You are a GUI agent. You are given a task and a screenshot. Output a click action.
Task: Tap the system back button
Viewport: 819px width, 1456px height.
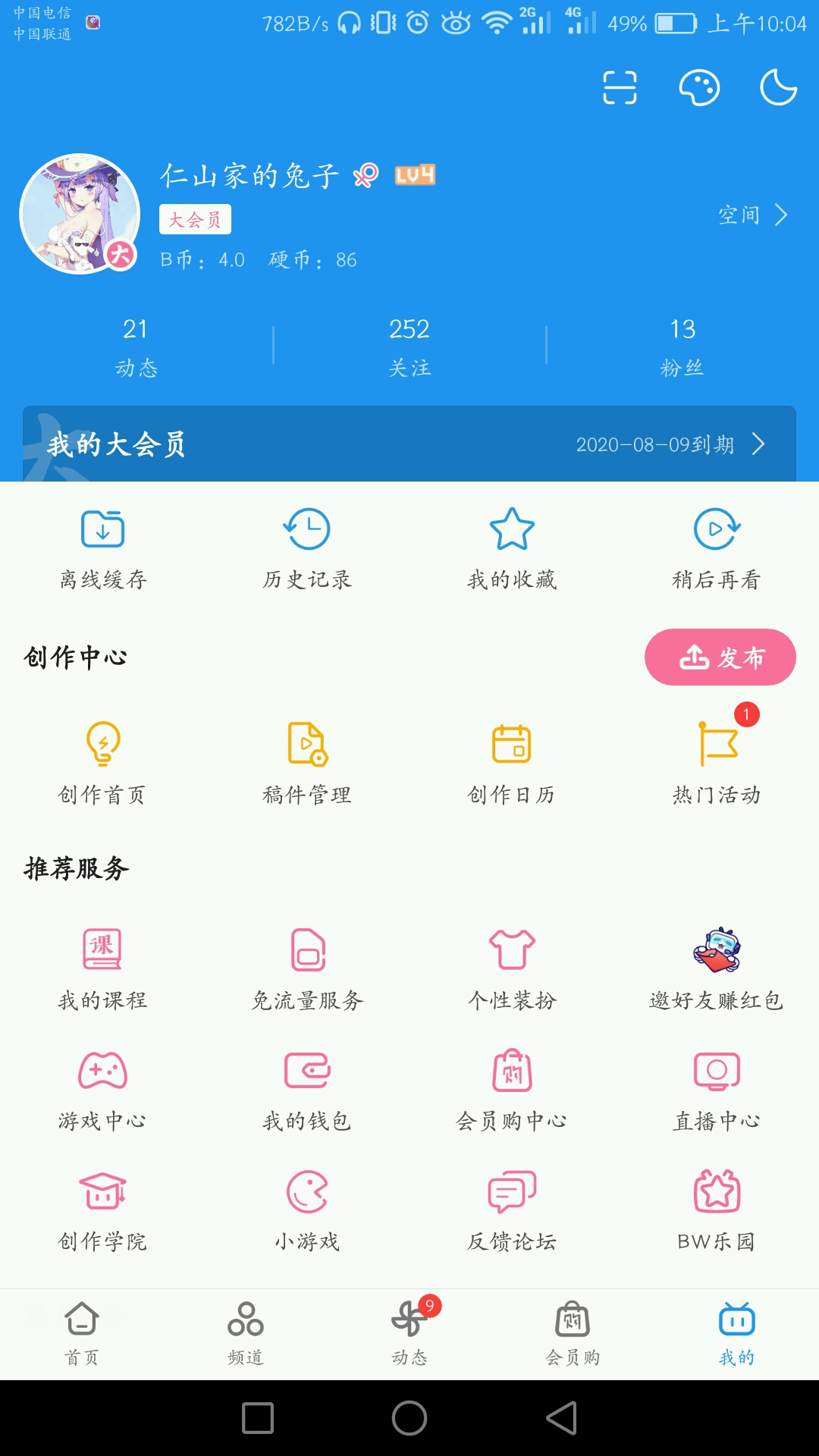coord(562,1417)
